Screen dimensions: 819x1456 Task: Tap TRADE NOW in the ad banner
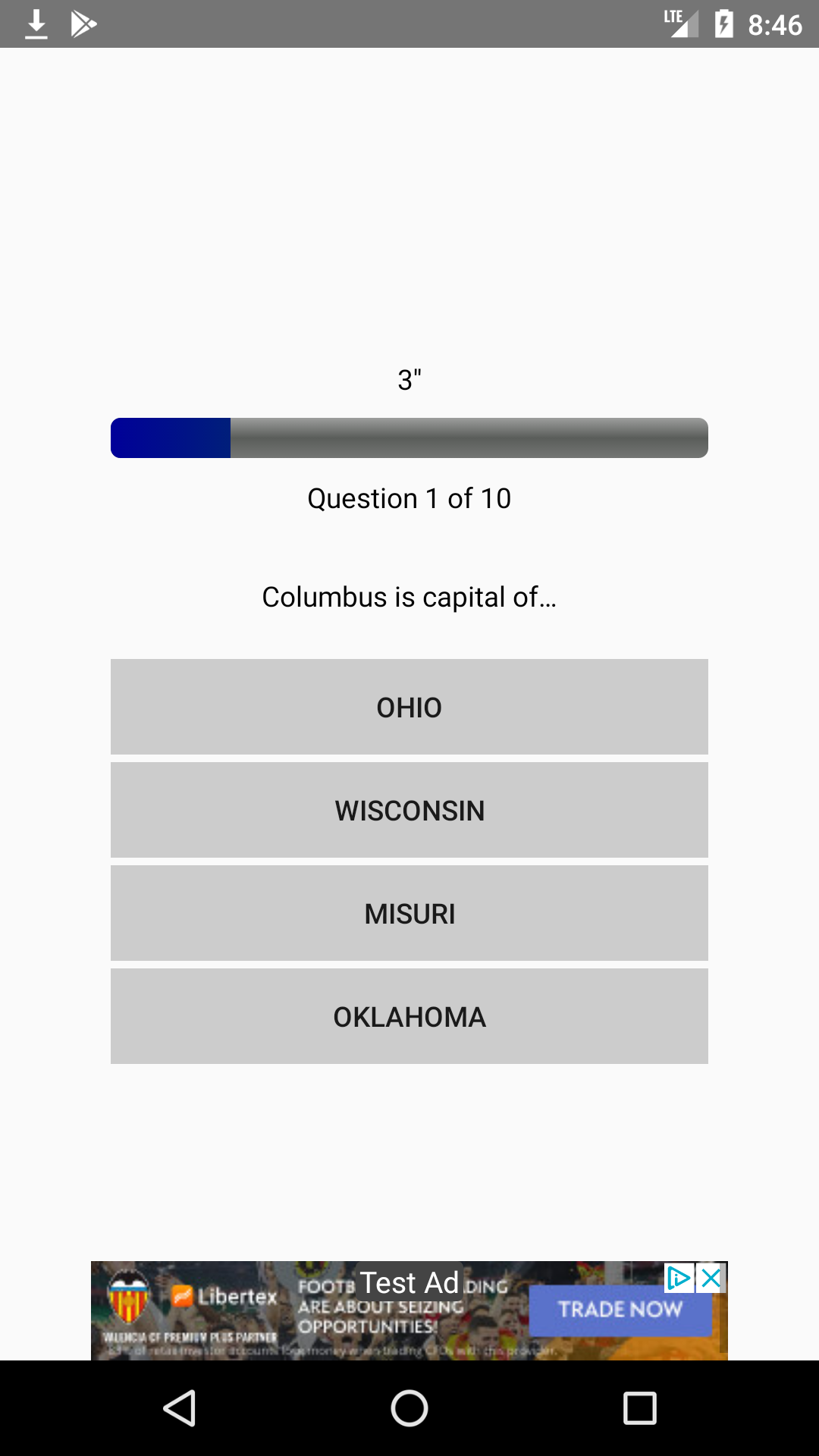620,1310
